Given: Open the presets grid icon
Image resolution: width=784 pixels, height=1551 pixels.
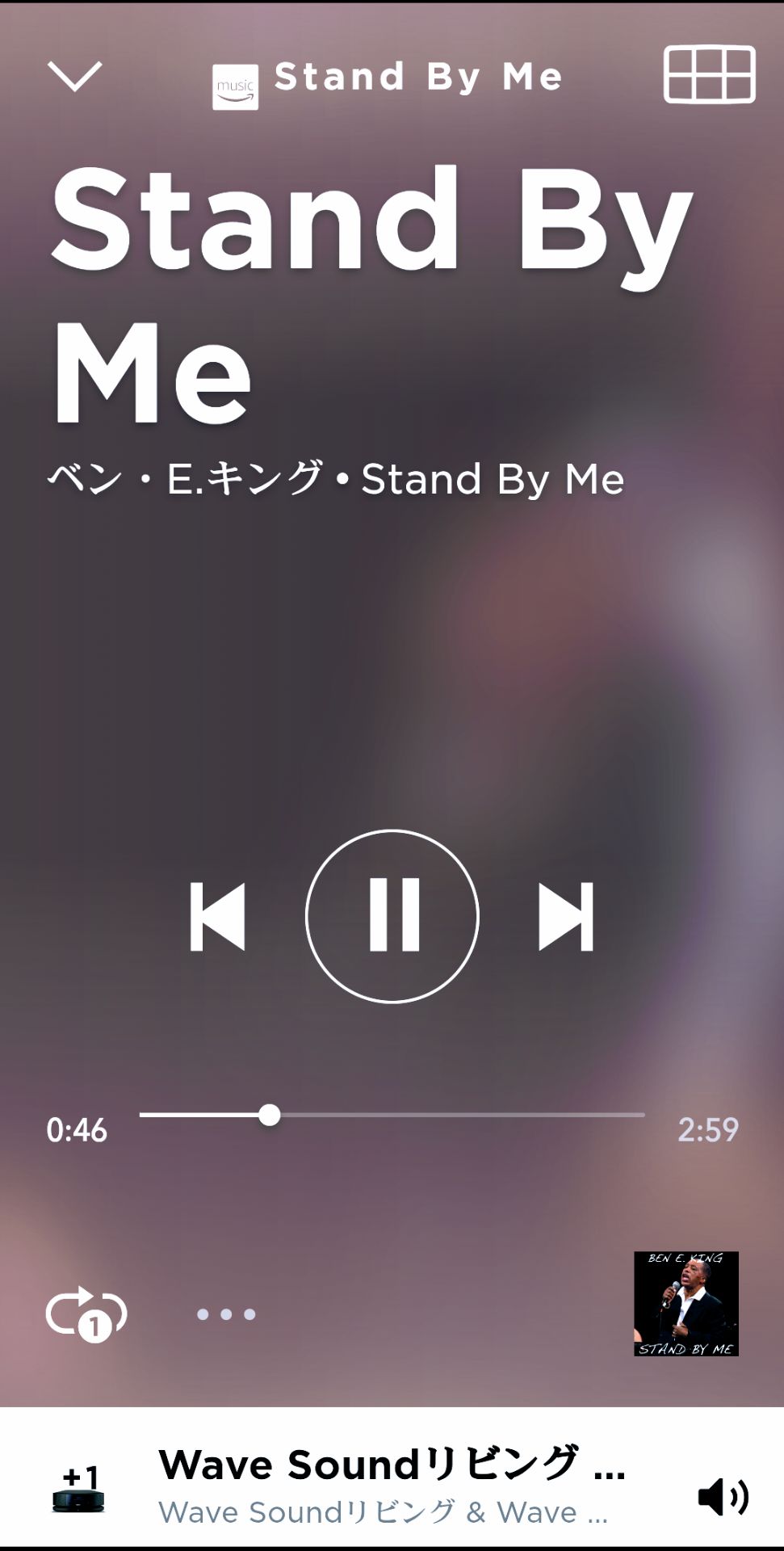Looking at the screenshot, I should [709, 74].
